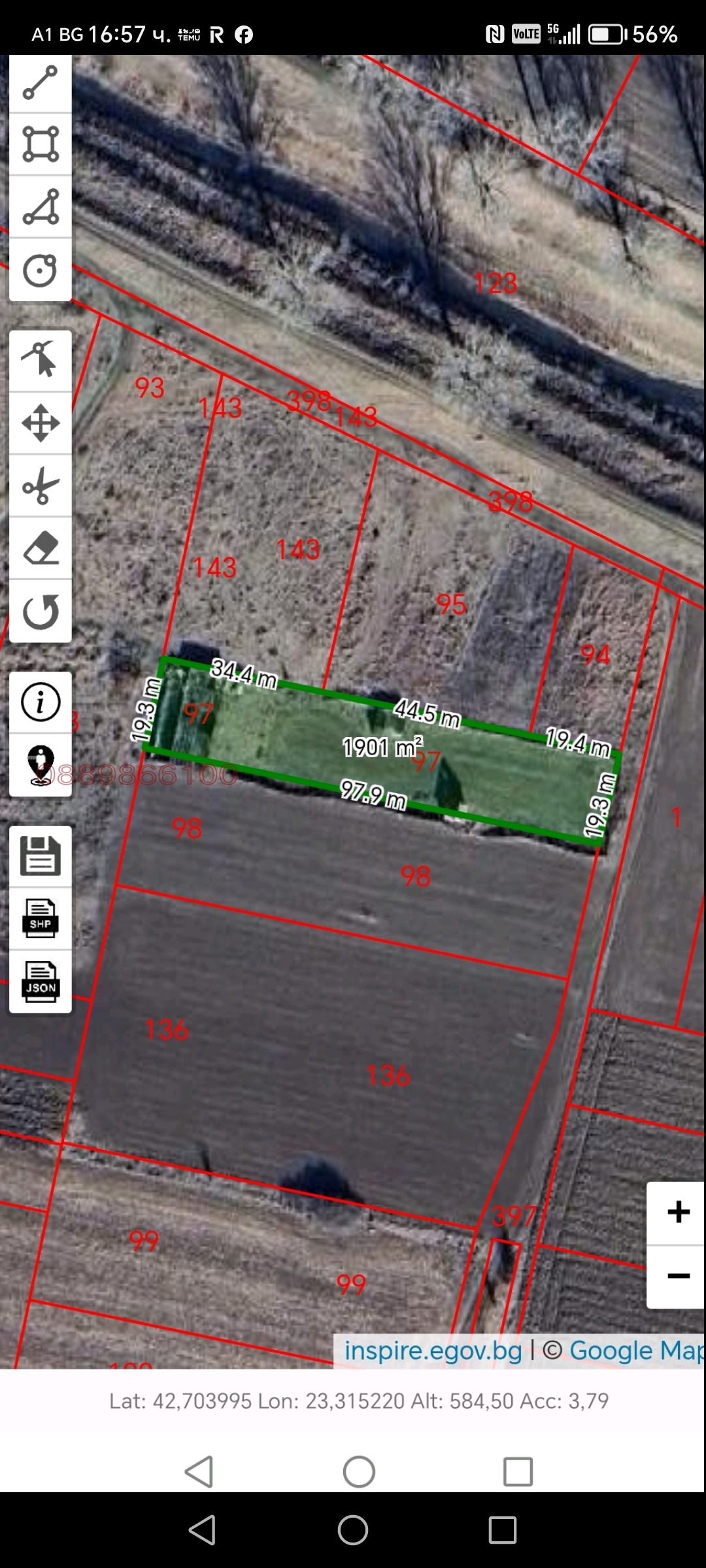Image resolution: width=706 pixels, height=1568 pixels.
Task: Select the line drawing tool
Action: pyautogui.click(x=41, y=83)
